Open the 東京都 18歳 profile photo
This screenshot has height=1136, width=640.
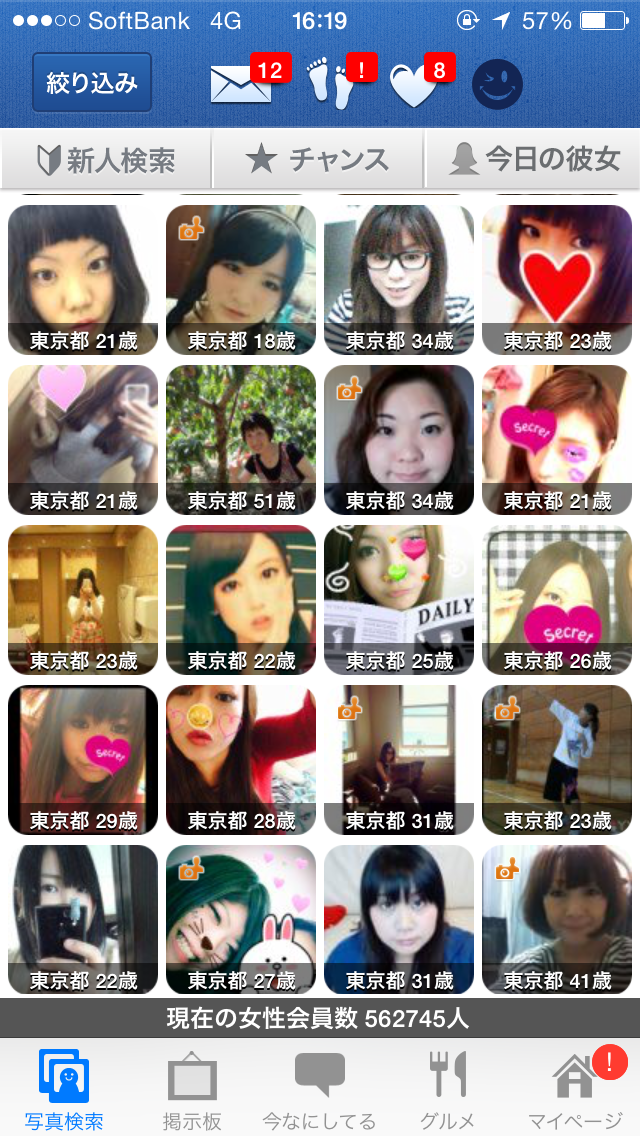241,279
